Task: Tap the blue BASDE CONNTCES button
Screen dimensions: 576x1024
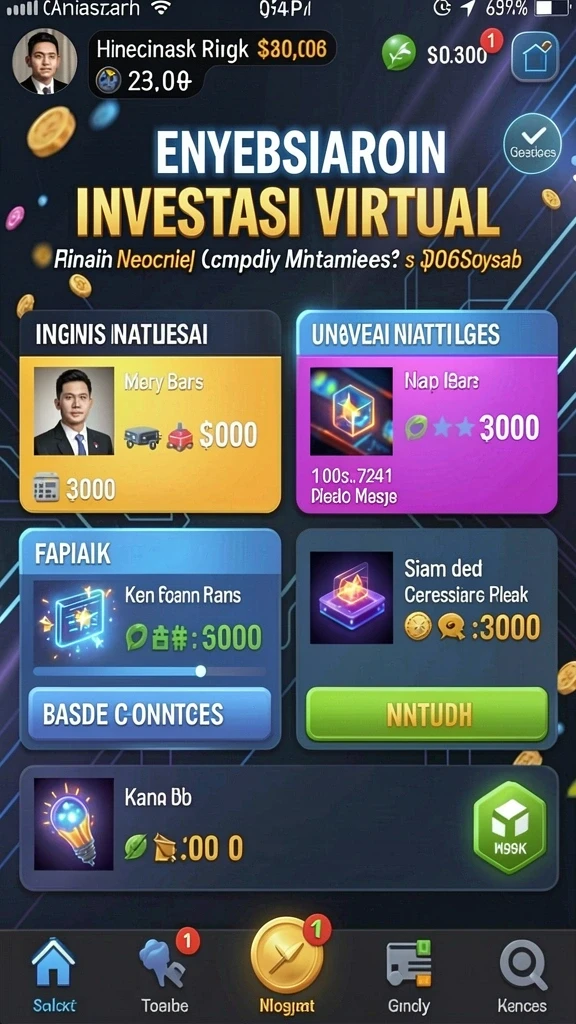Action: point(150,714)
